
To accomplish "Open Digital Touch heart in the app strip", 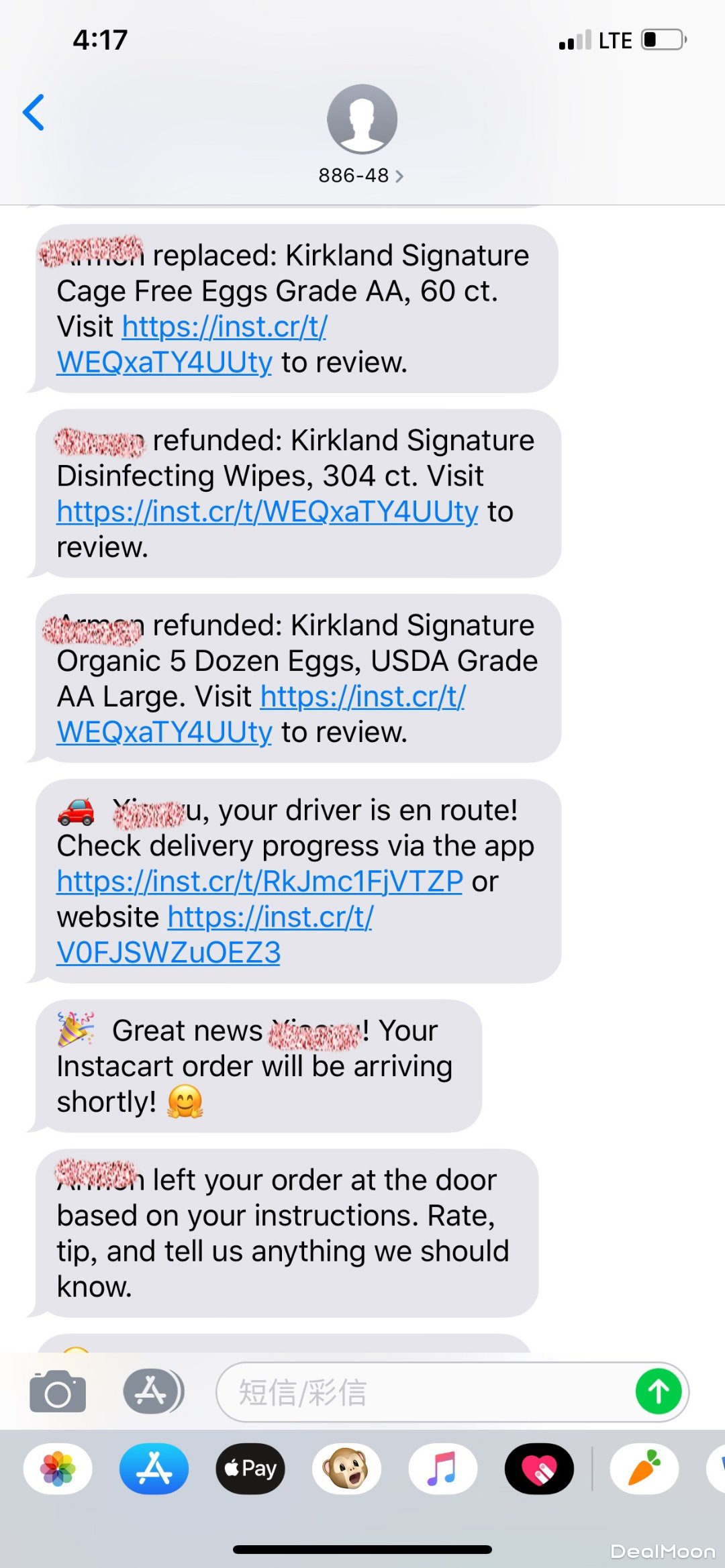I will [x=540, y=1469].
